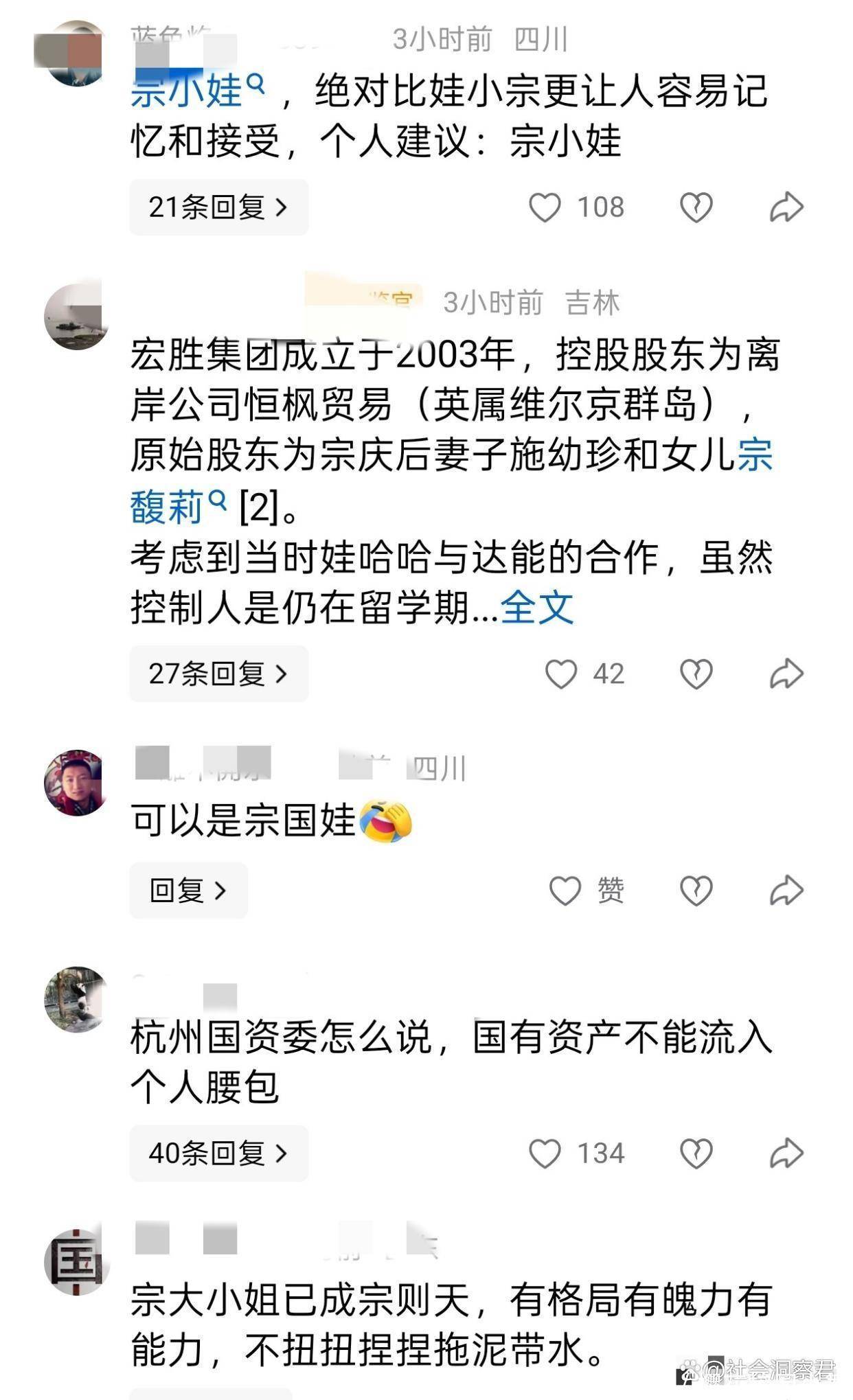
Task: Like the 杭州国资委 comment with 134 likes
Action: pos(545,1154)
